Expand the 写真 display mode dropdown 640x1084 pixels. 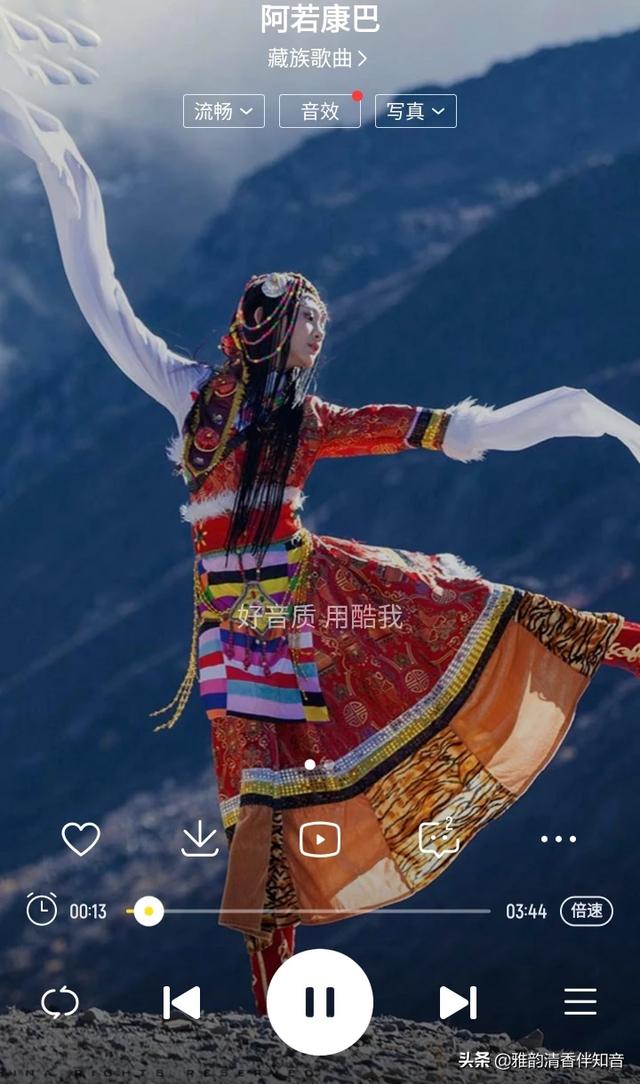pyautogui.click(x=415, y=111)
